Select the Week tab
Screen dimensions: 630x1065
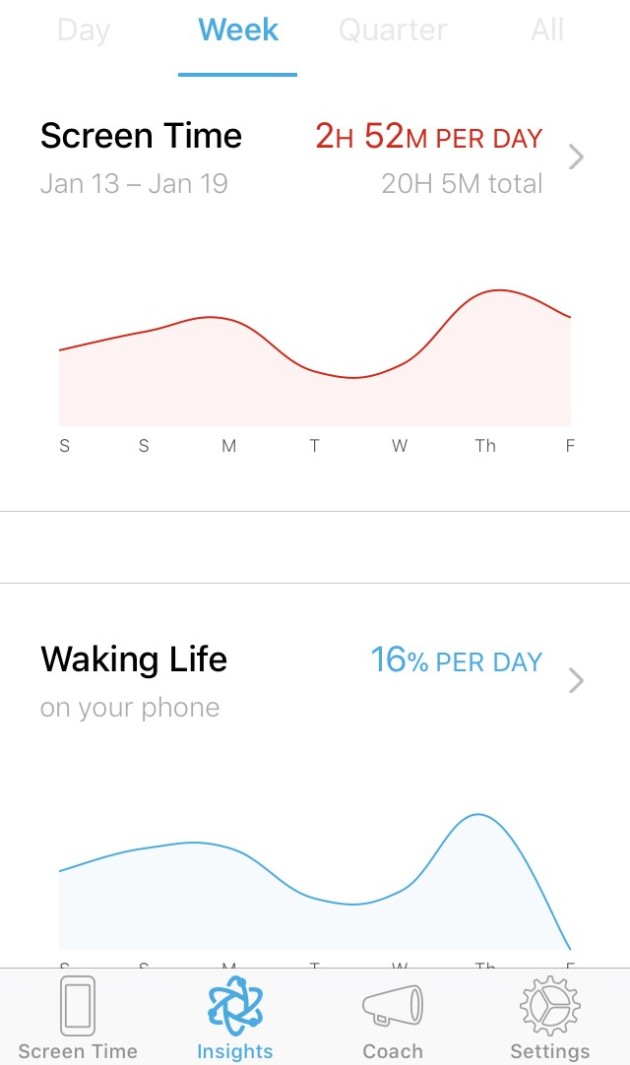point(238,31)
